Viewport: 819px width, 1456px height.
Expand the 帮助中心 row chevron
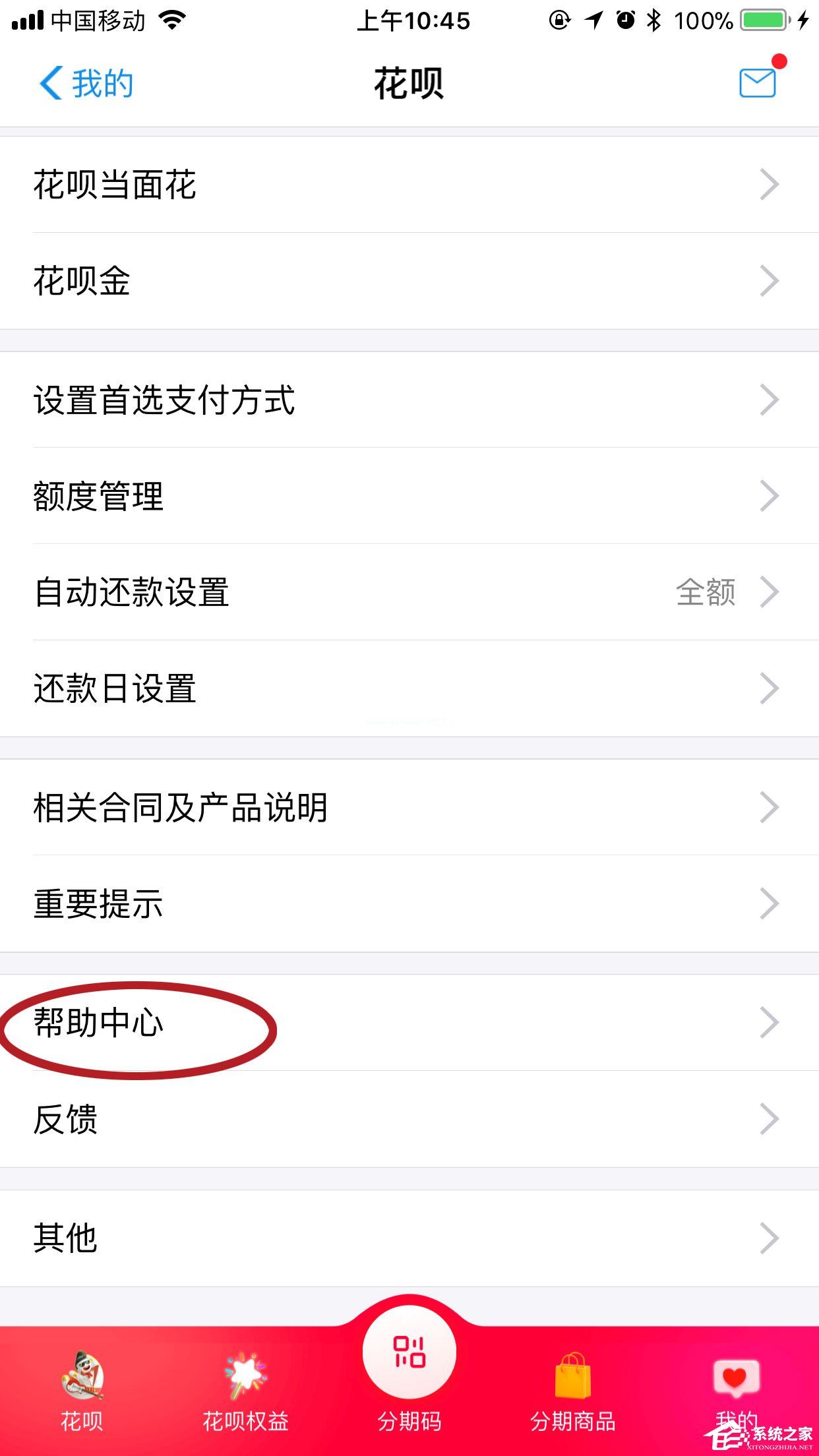769,1023
